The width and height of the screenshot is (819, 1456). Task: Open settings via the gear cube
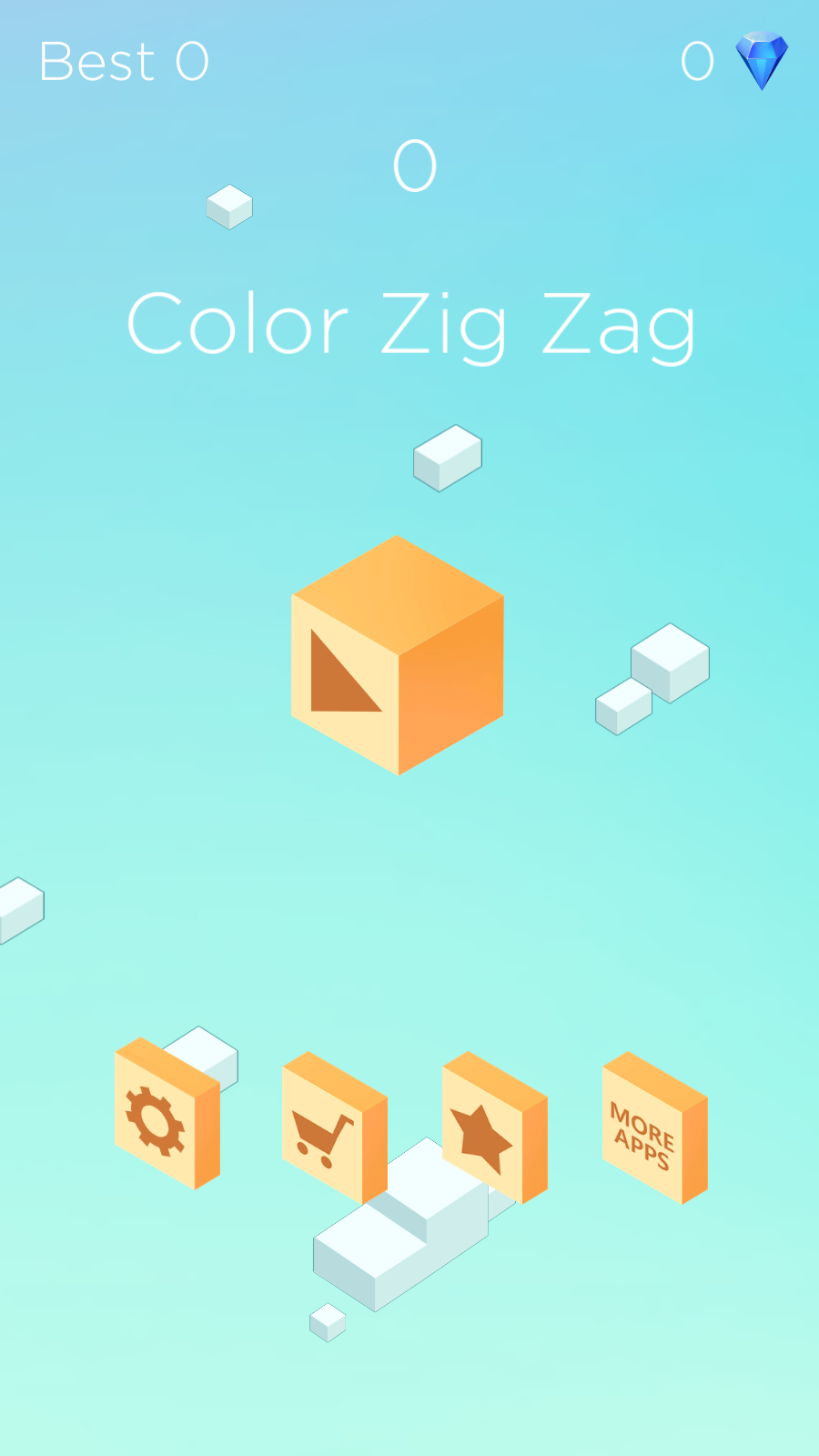pyautogui.click(x=157, y=1119)
